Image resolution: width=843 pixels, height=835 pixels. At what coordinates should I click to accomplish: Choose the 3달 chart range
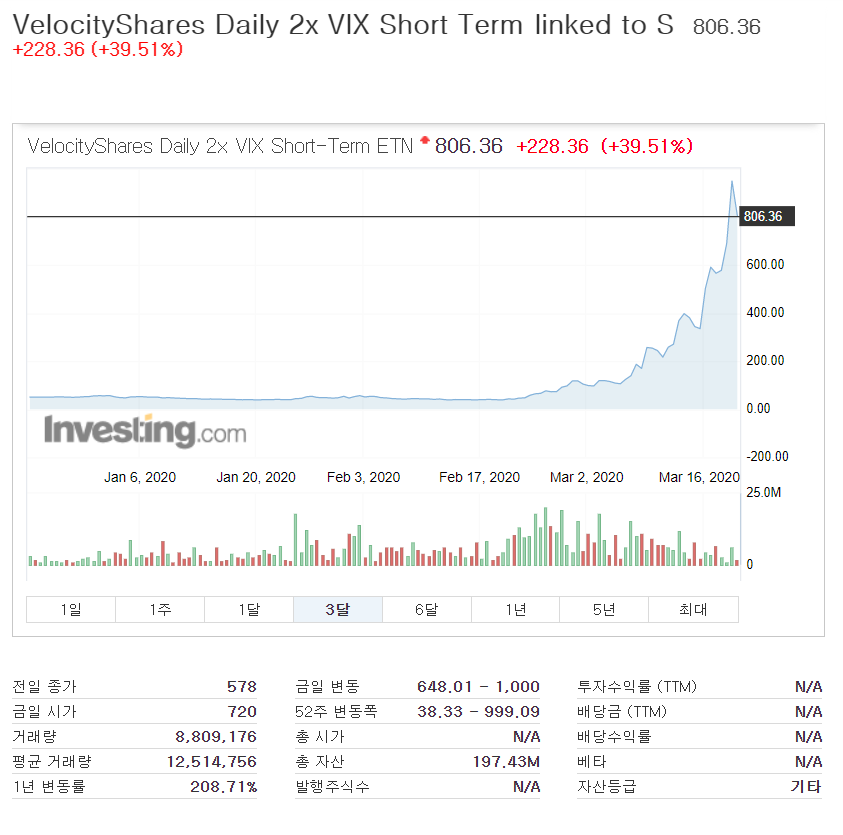click(x=338, y=609)
